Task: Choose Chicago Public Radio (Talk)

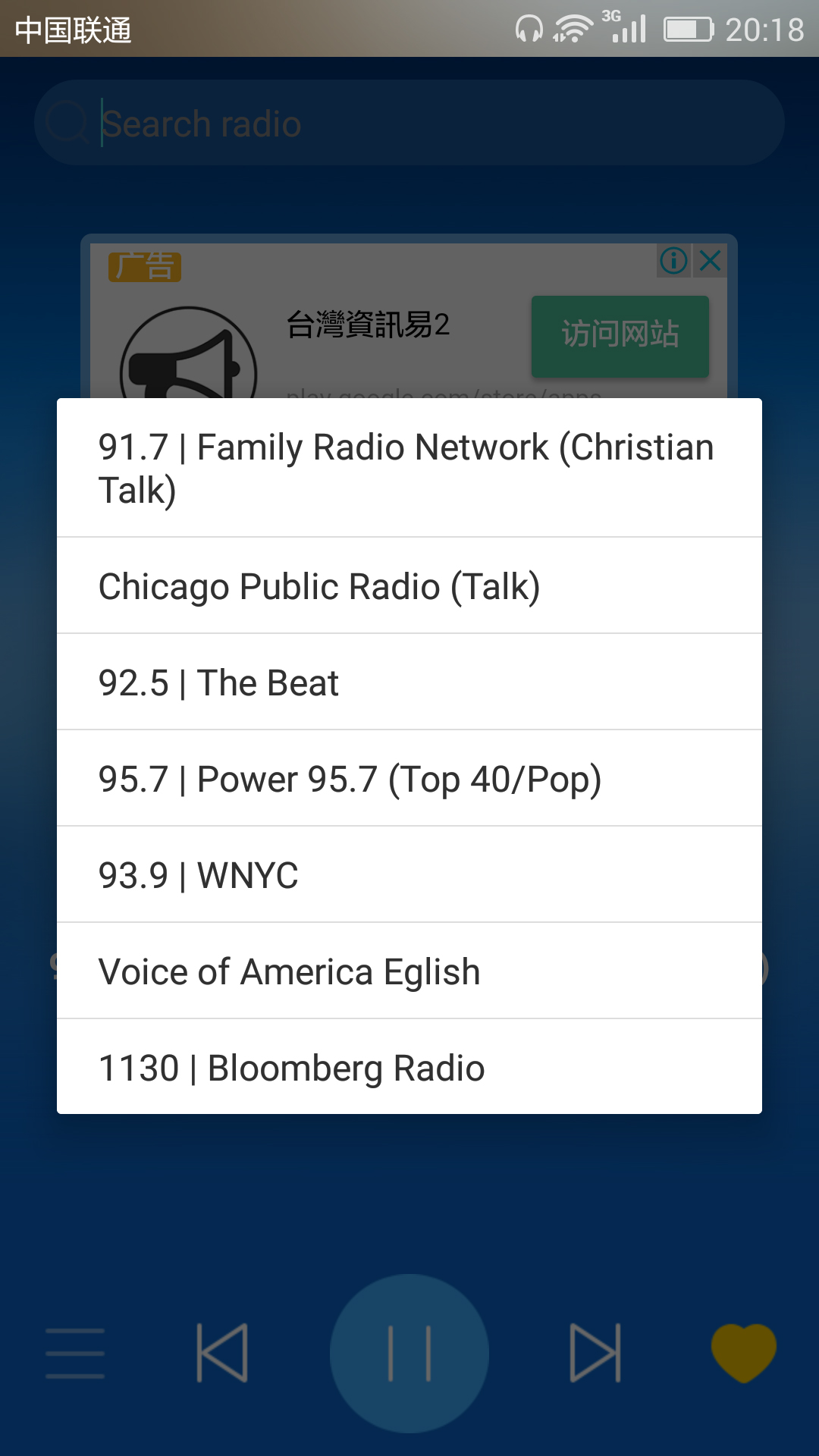Action: [409, 585]
